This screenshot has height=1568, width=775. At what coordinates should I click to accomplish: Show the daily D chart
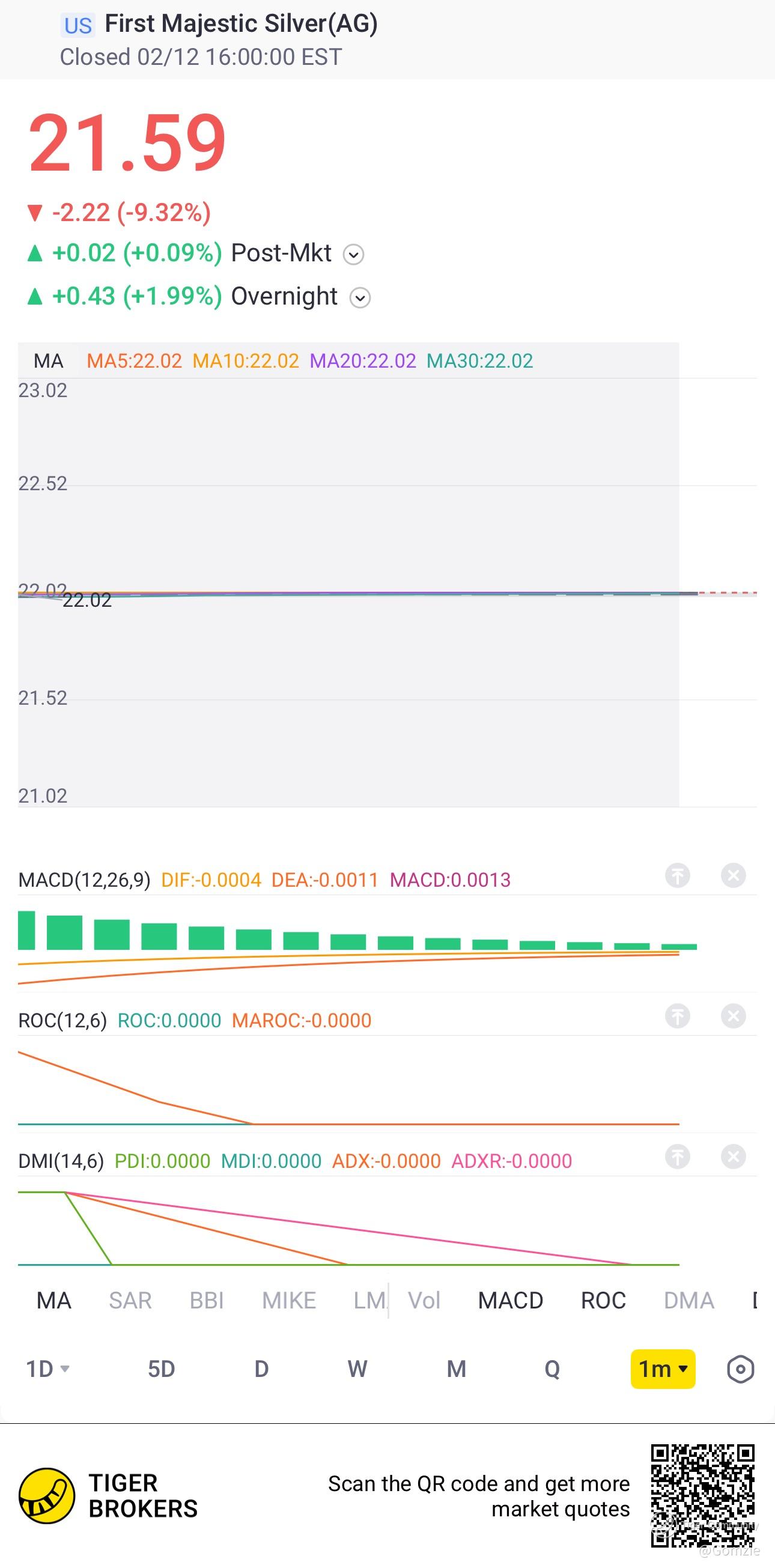[x=261, y=1369]
